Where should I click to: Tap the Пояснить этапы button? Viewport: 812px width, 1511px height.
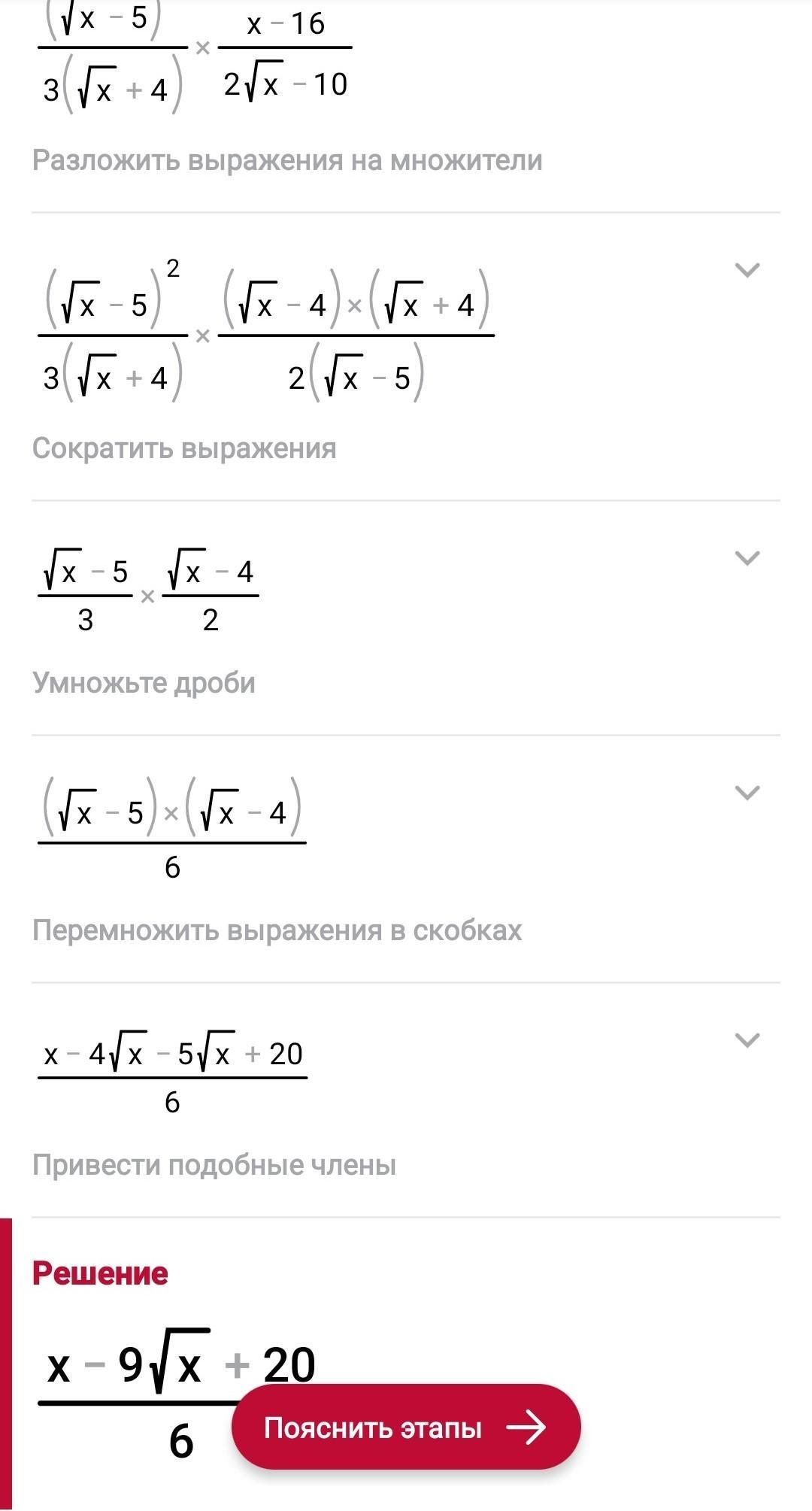[x=406, y=1427]
